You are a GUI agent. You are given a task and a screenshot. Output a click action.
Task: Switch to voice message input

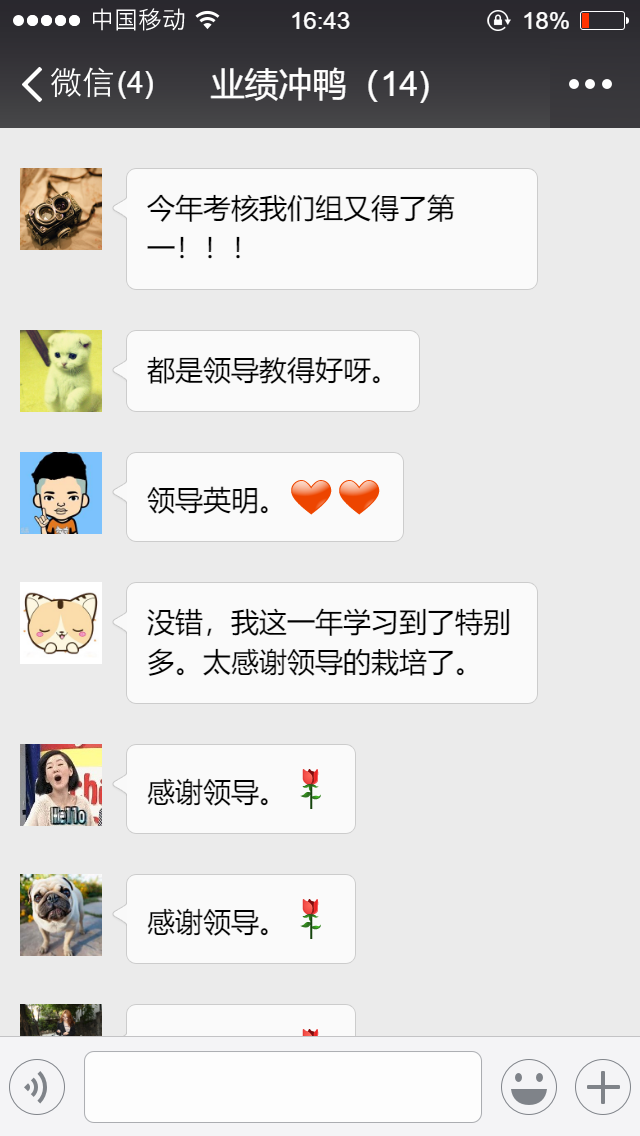[x=37, y=1087]
